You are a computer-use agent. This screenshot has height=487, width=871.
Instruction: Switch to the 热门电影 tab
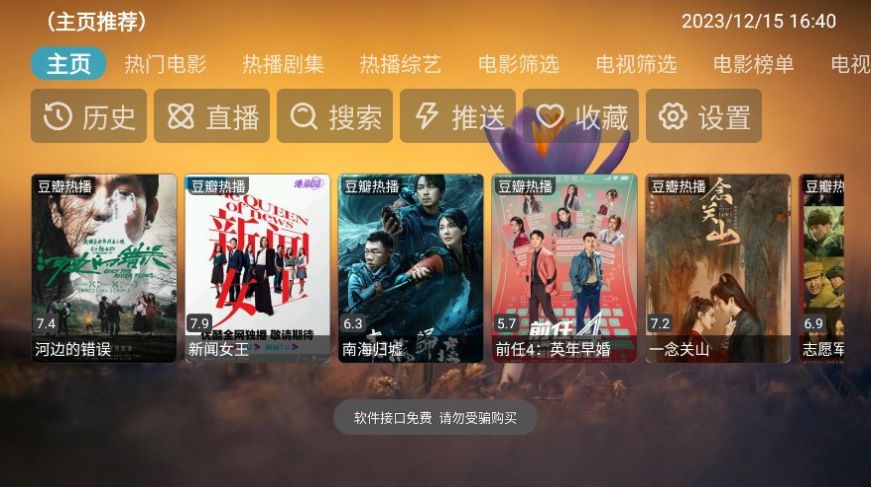coord(165,64)
